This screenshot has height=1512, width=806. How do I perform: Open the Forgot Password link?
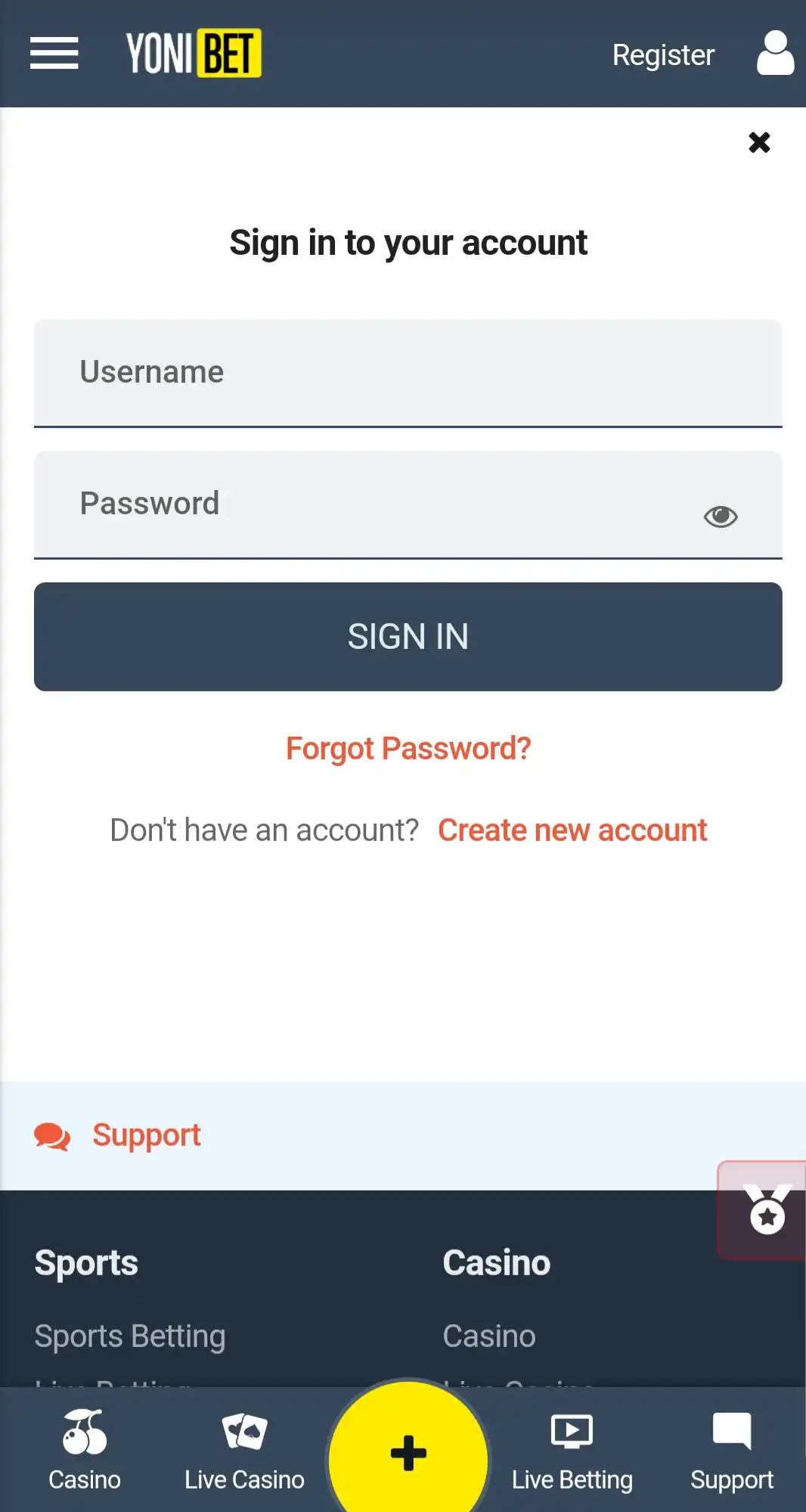[x=408, y=749]
